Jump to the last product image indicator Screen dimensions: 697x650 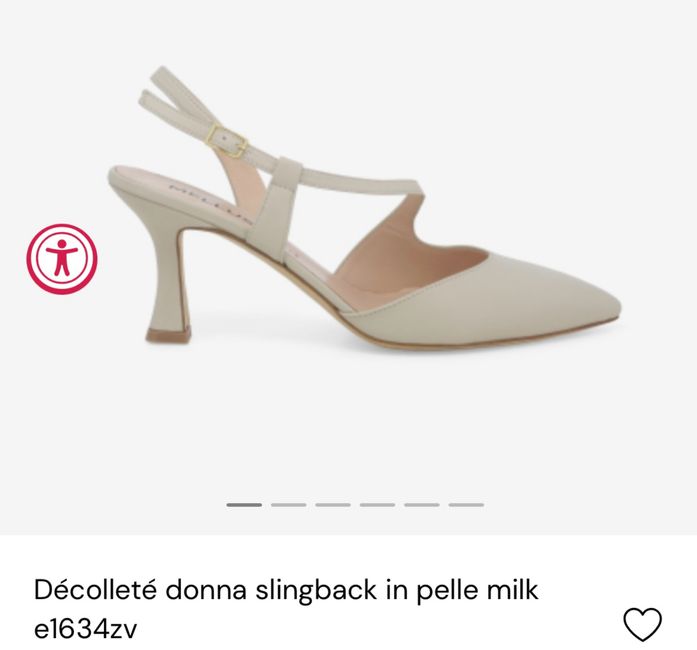coord(466,505)
